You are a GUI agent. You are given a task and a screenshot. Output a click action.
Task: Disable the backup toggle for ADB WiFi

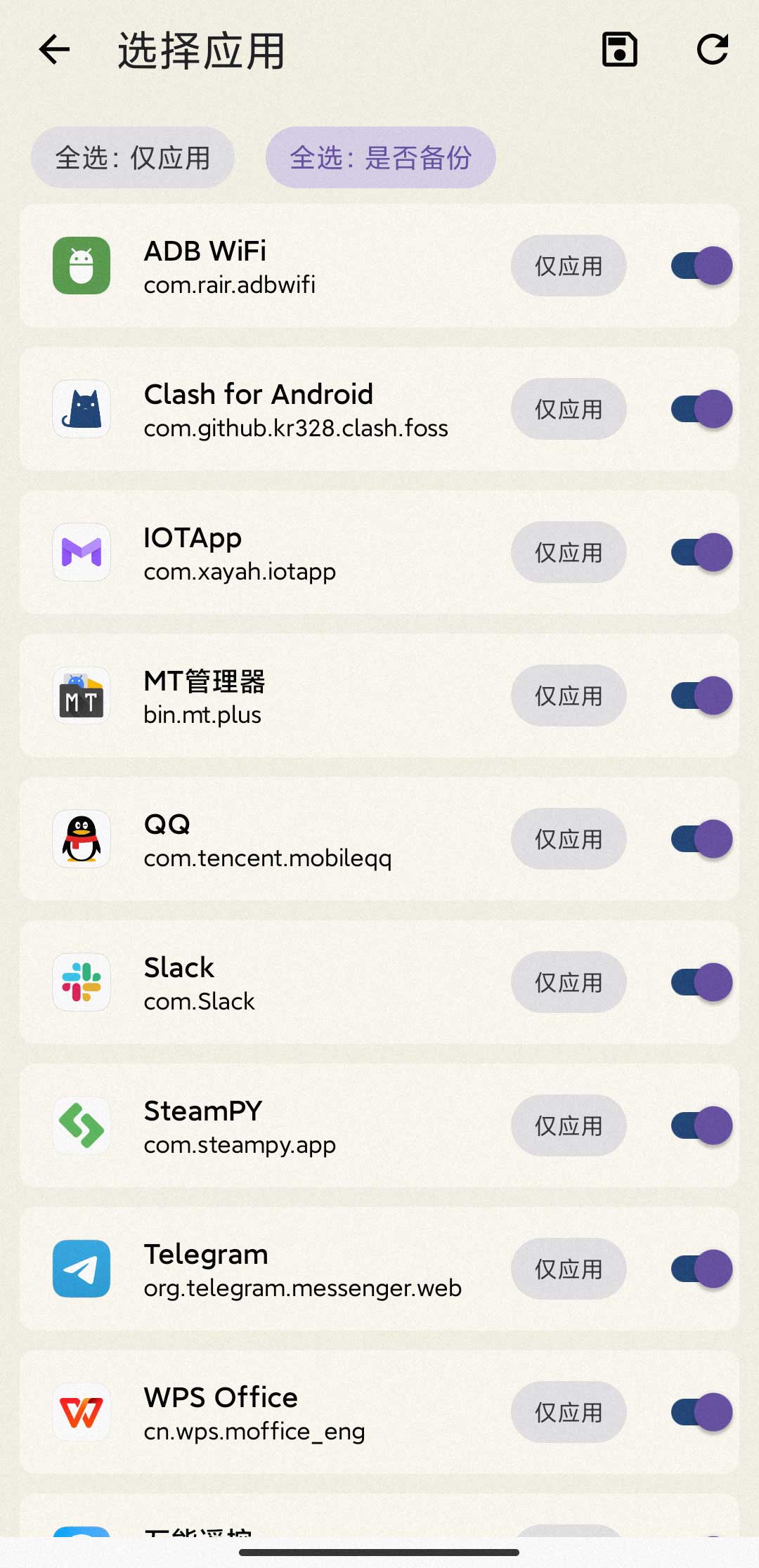click(x=699, y=266)
